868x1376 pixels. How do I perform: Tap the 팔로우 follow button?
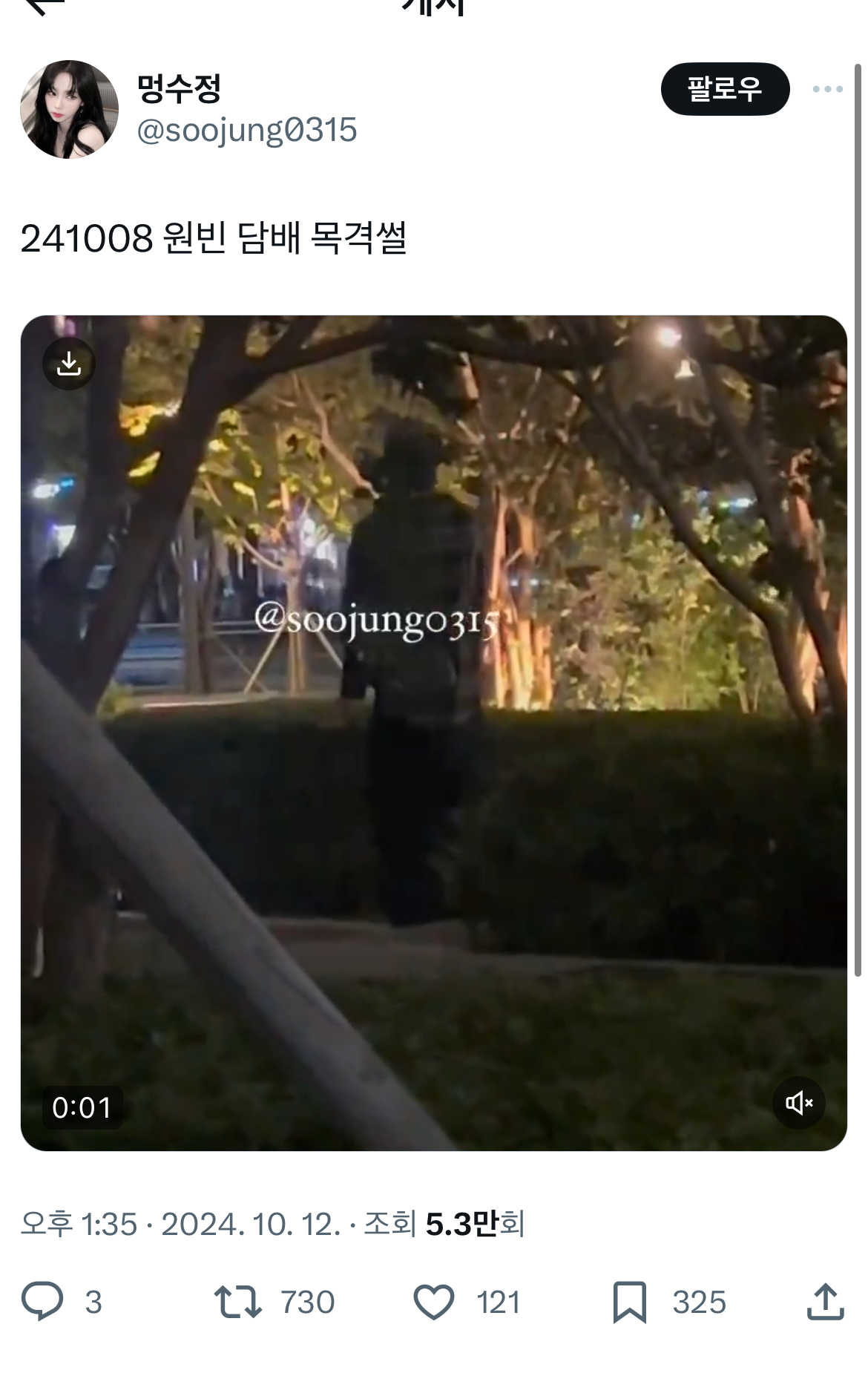[x=724, y=89]
